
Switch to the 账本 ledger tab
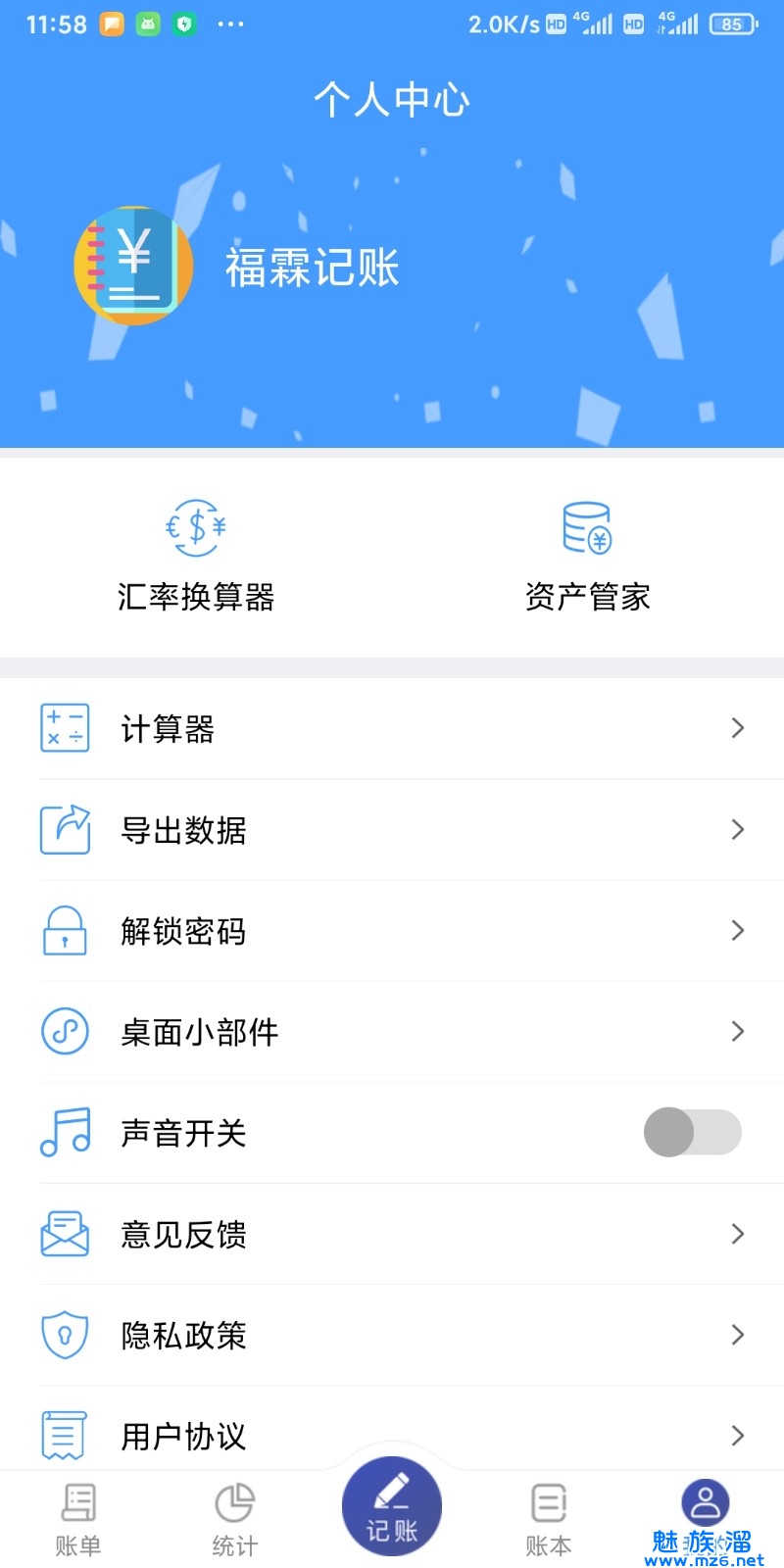[x=549, y=1519]
